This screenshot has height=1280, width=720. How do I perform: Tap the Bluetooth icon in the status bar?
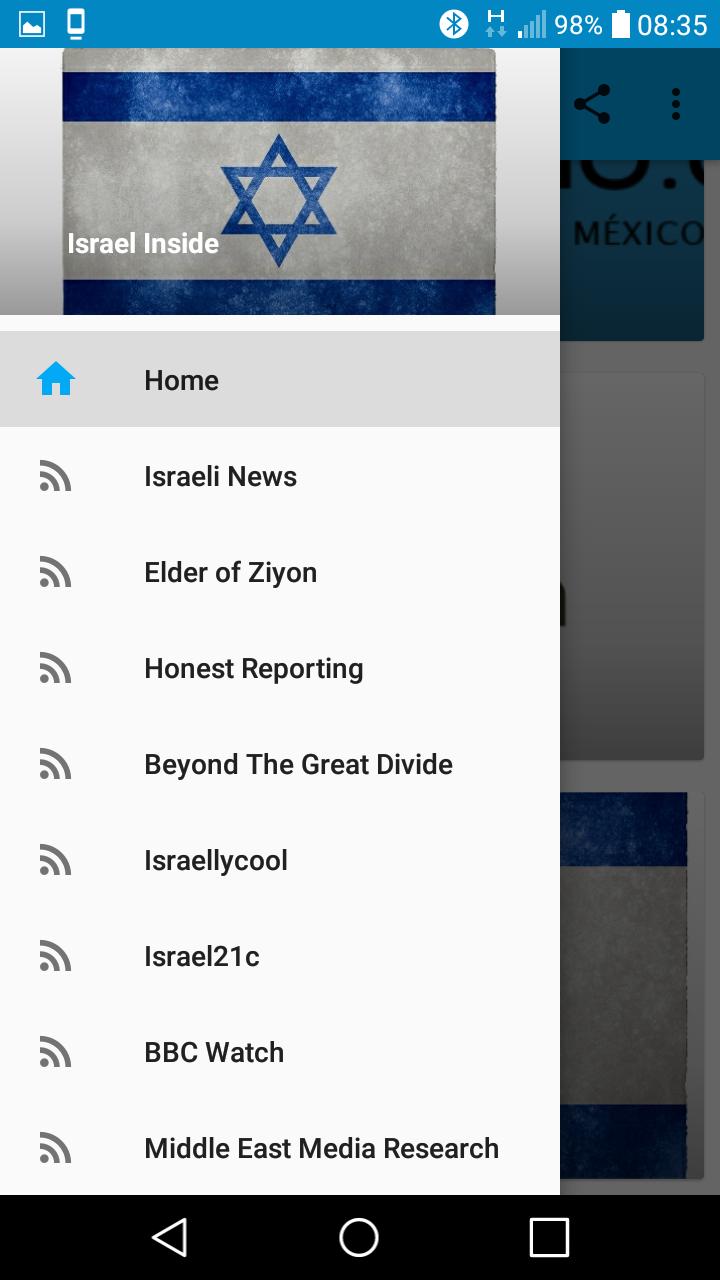point(453,24)
